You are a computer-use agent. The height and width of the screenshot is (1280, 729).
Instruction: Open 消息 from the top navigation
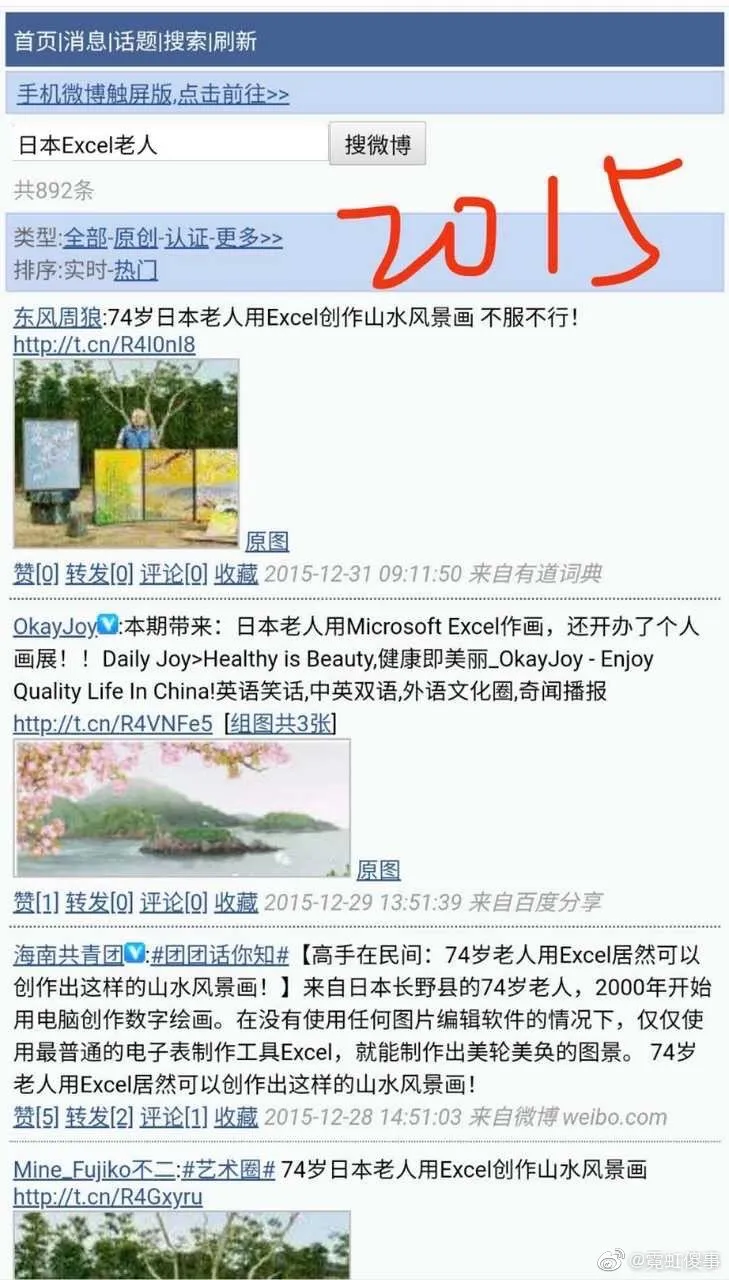[x=85, y=41]
